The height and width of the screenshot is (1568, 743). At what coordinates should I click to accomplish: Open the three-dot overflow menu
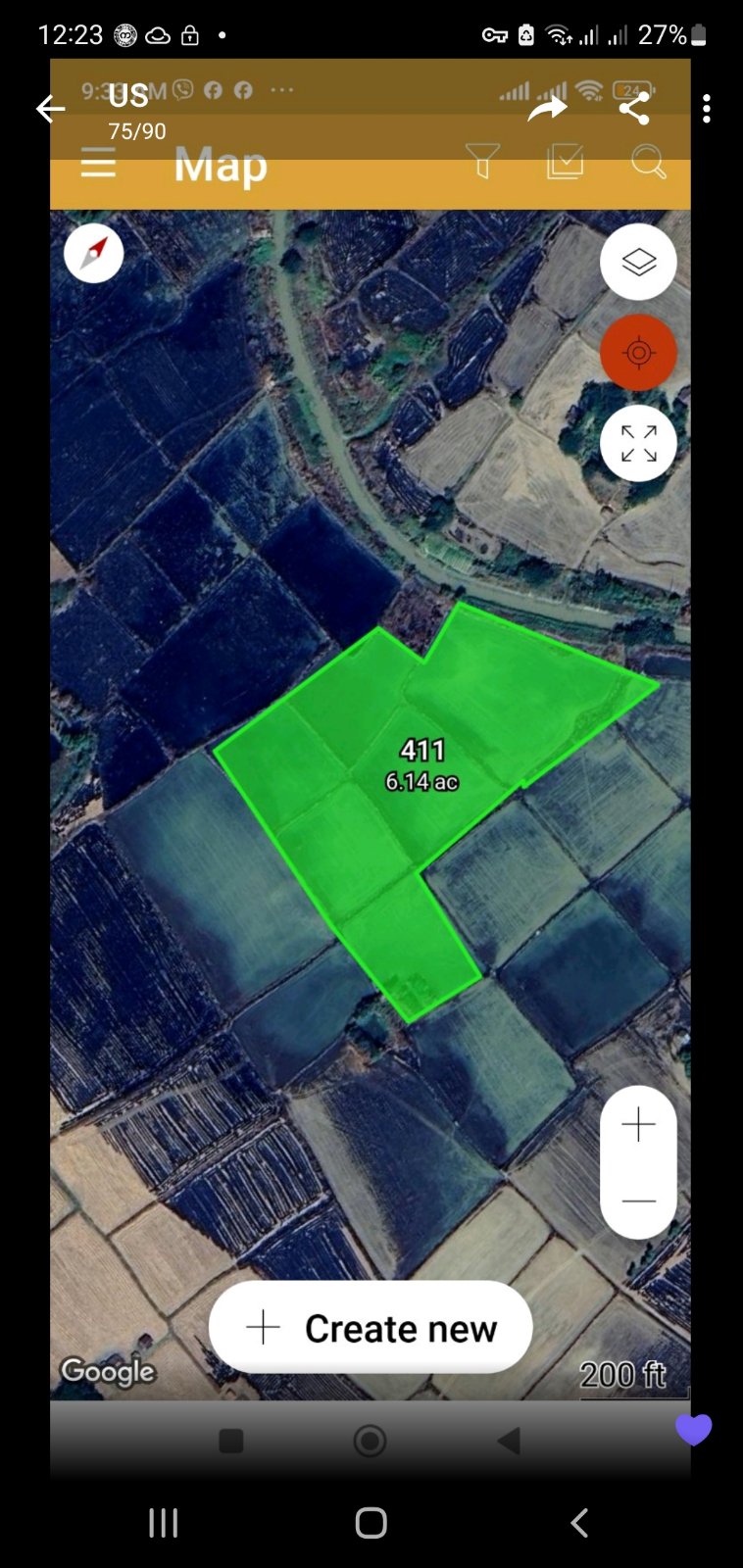click(x=707, y=109)
